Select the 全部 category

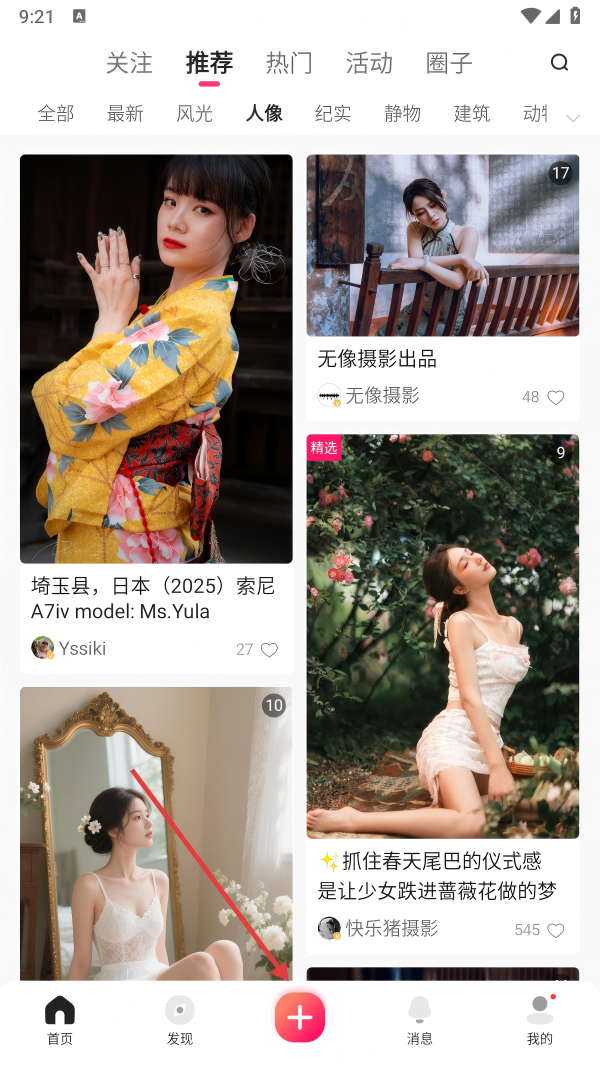click(56, 114)
